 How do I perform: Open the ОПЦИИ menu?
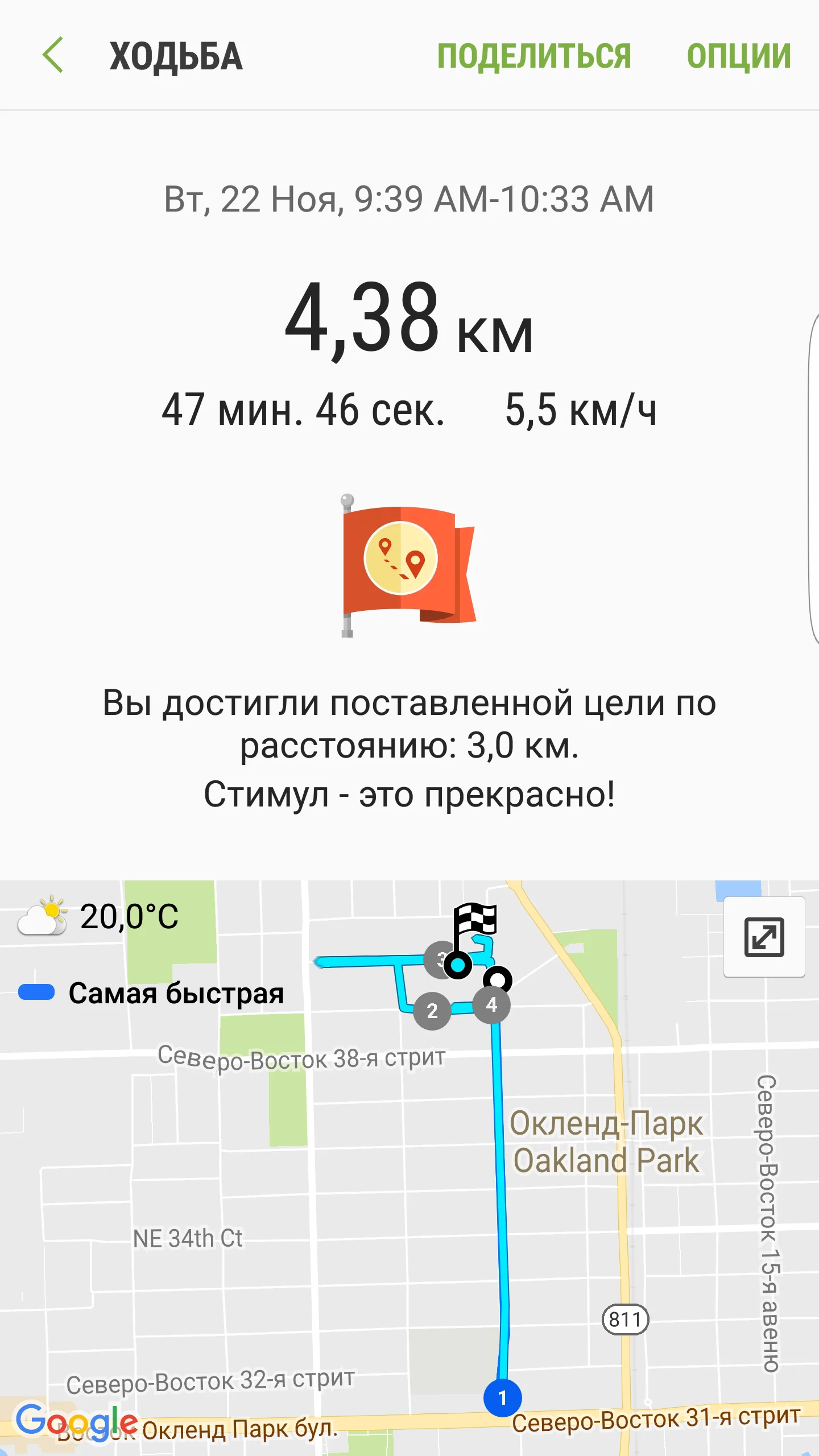[738, 56]
